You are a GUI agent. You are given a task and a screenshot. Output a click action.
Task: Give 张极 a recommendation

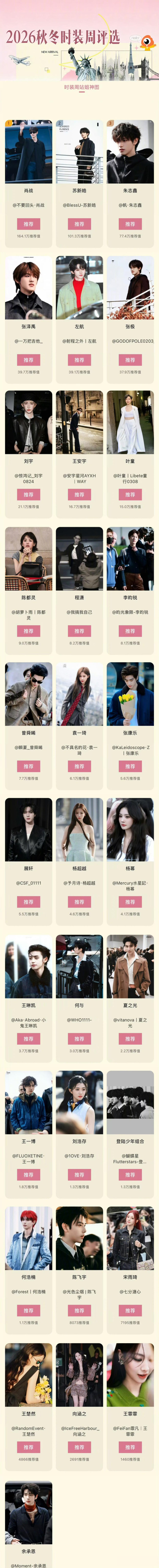tap(130, 360)
